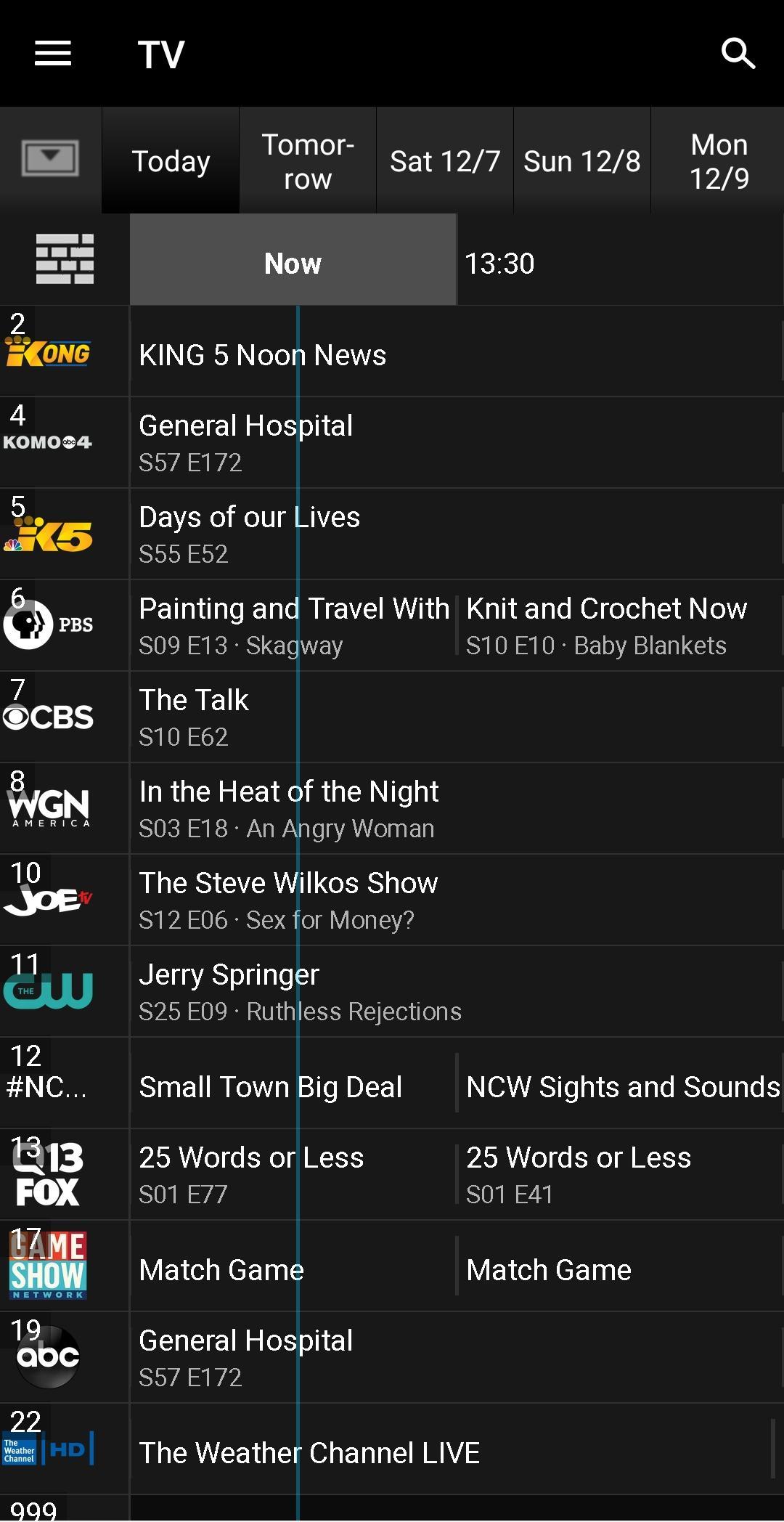Open Jerry Springer Ruthless Rejections episode
784x1522 pixels.
click(456, 992)
